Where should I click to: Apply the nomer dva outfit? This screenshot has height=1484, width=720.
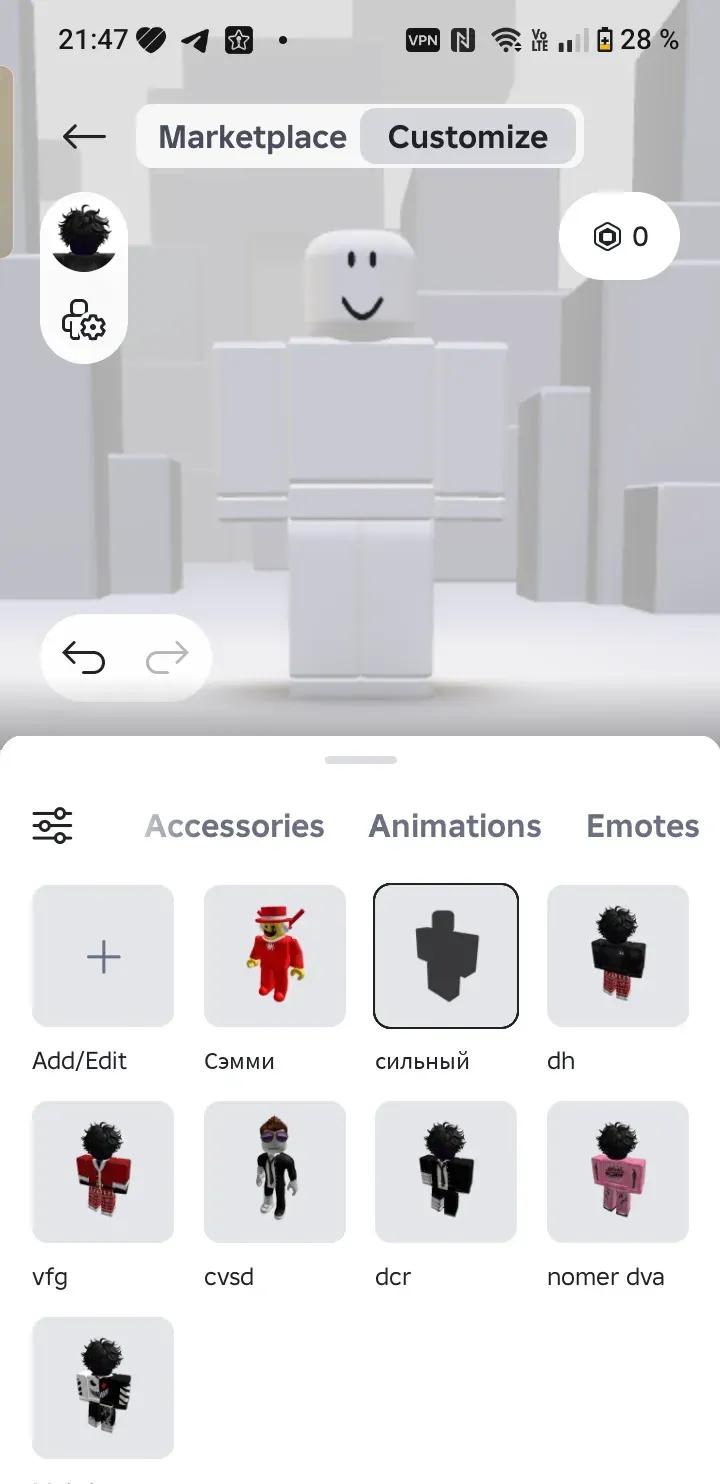click(618, 1171)
